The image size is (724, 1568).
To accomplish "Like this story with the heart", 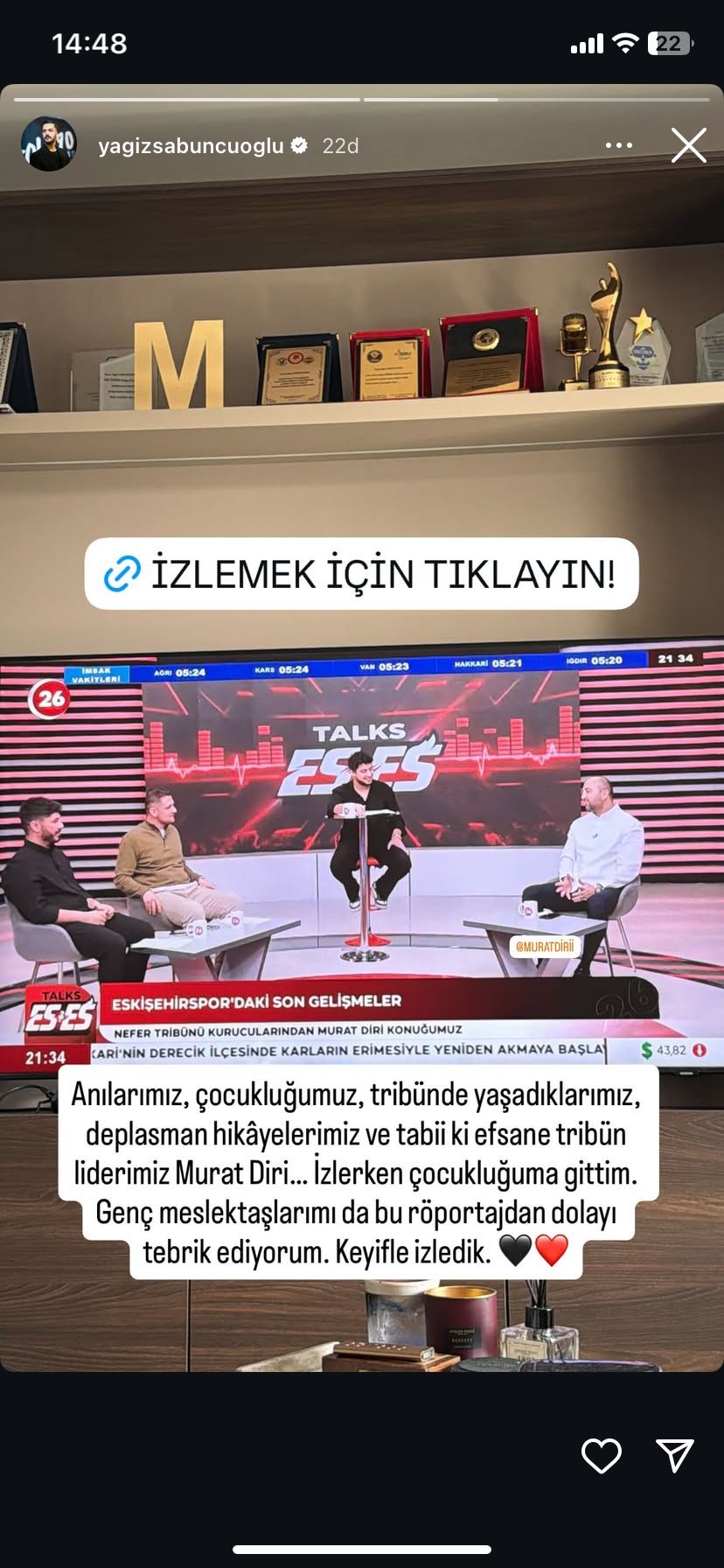I will 601,1455.
